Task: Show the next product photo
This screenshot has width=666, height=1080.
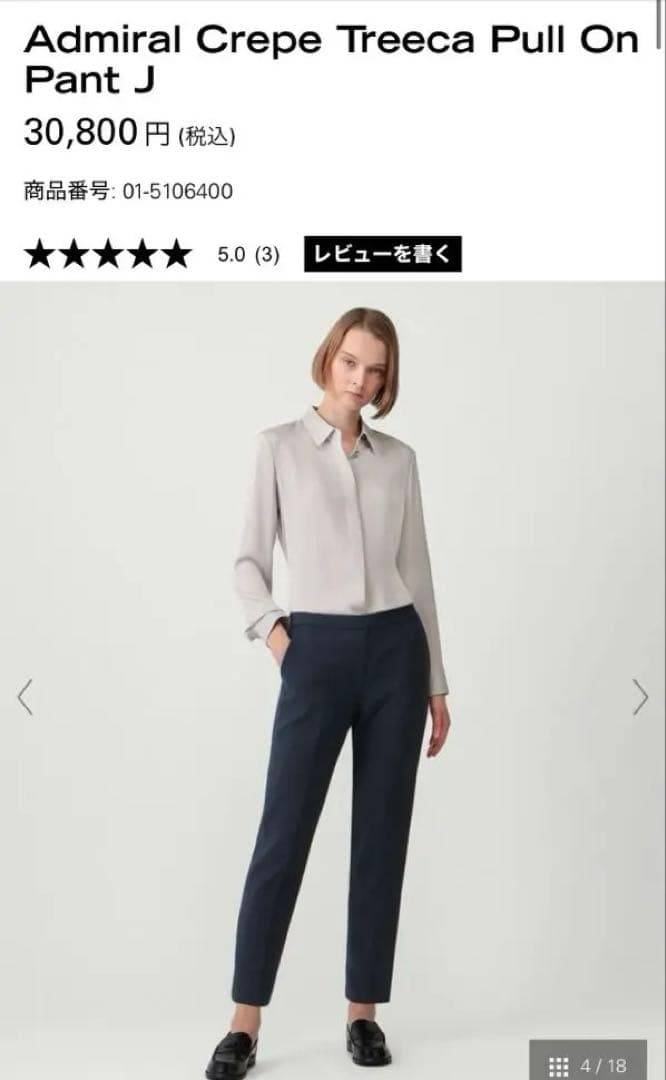Action: click(640, 697)
